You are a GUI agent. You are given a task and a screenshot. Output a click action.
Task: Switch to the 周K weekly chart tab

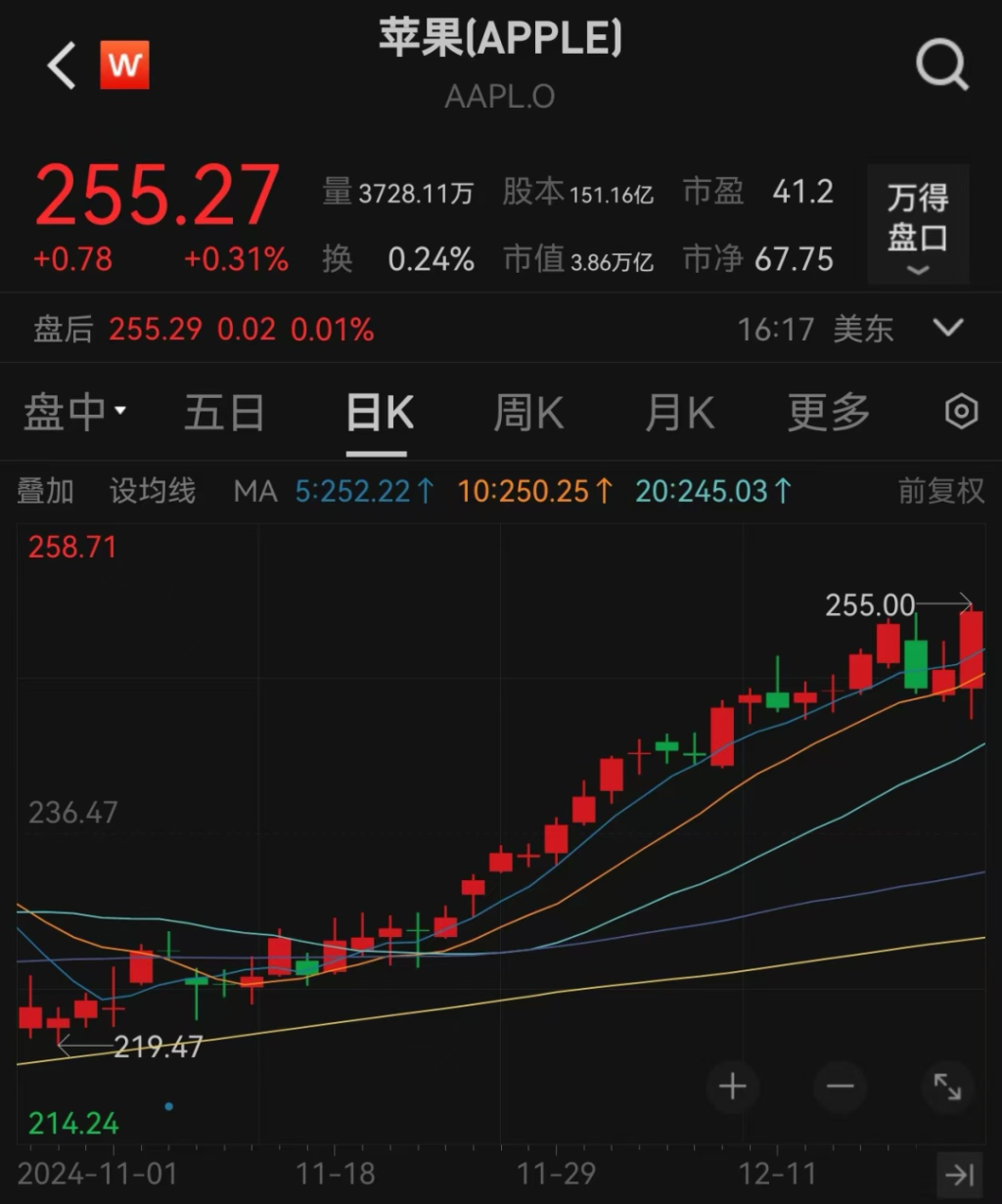527,412
